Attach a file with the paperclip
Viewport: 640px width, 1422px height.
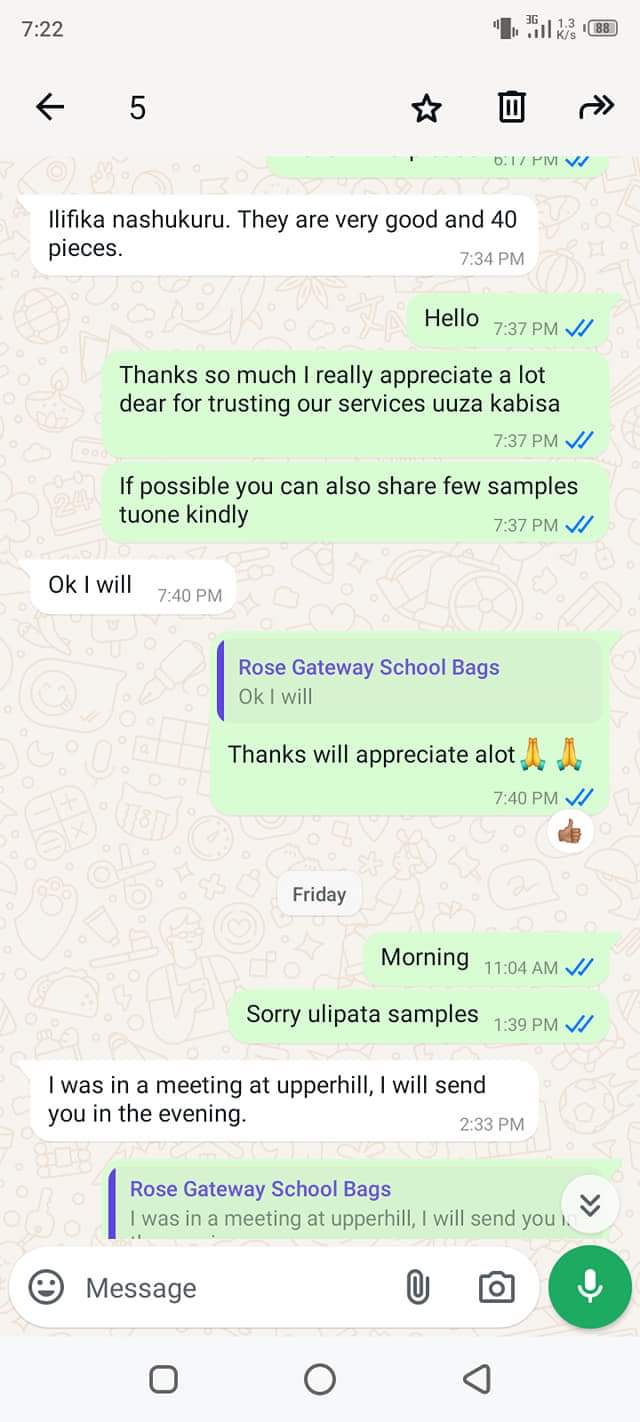point(417,1288)
